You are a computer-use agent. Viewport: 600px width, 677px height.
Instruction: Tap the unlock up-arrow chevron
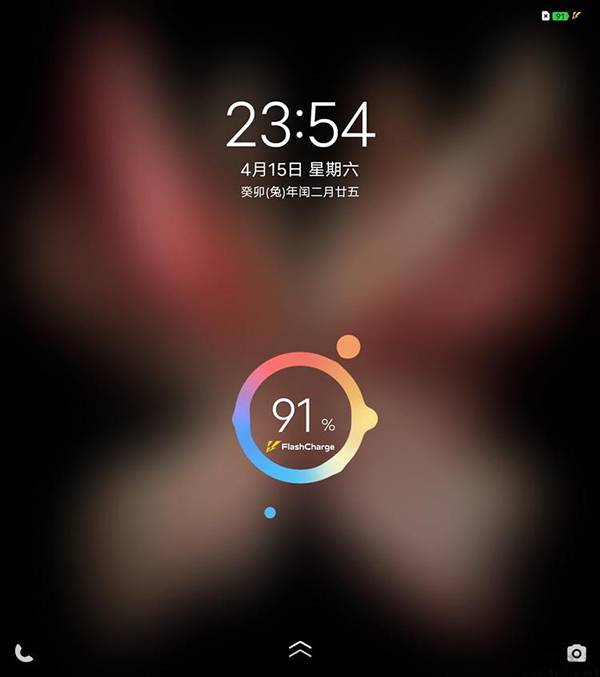[300, 648]
